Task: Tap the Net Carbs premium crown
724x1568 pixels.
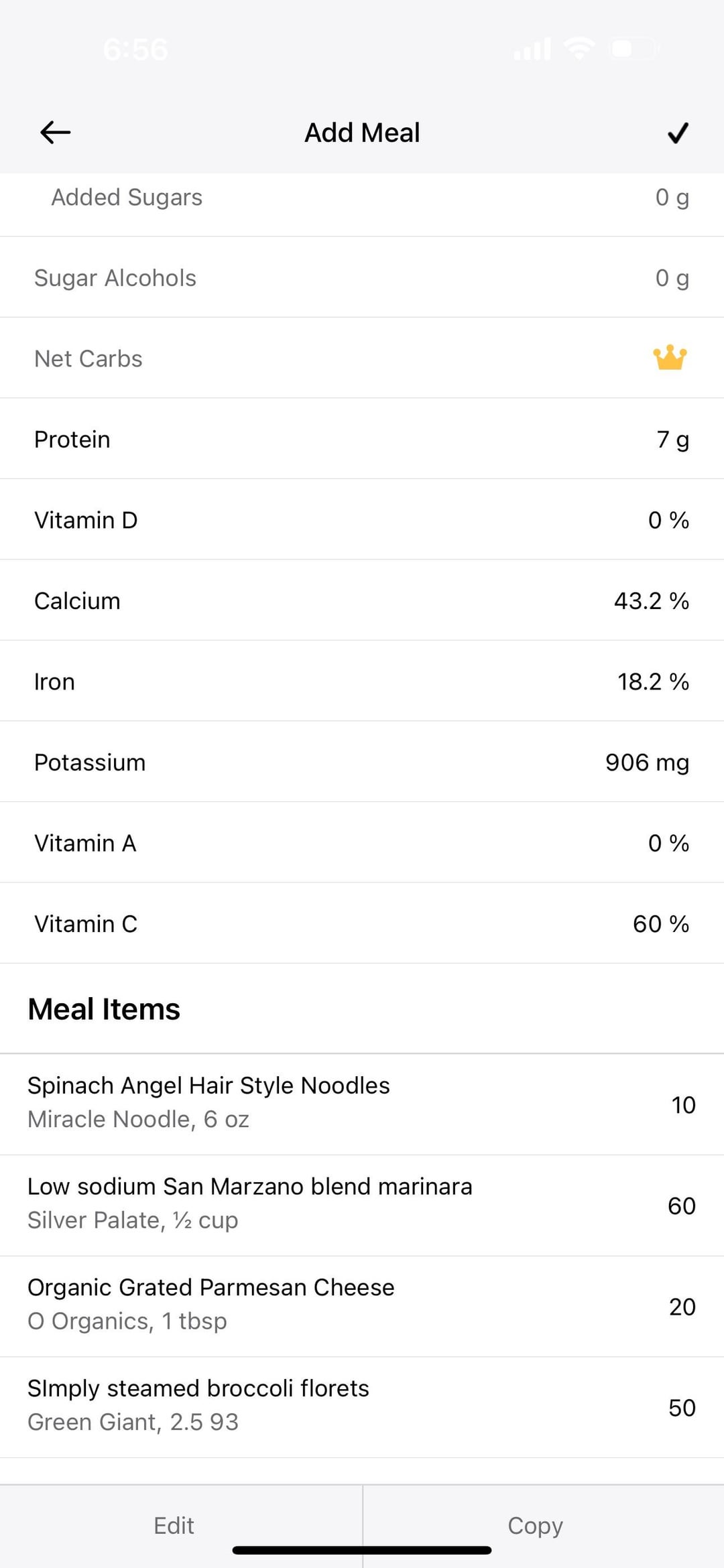Action: click(x=670, y=358)
